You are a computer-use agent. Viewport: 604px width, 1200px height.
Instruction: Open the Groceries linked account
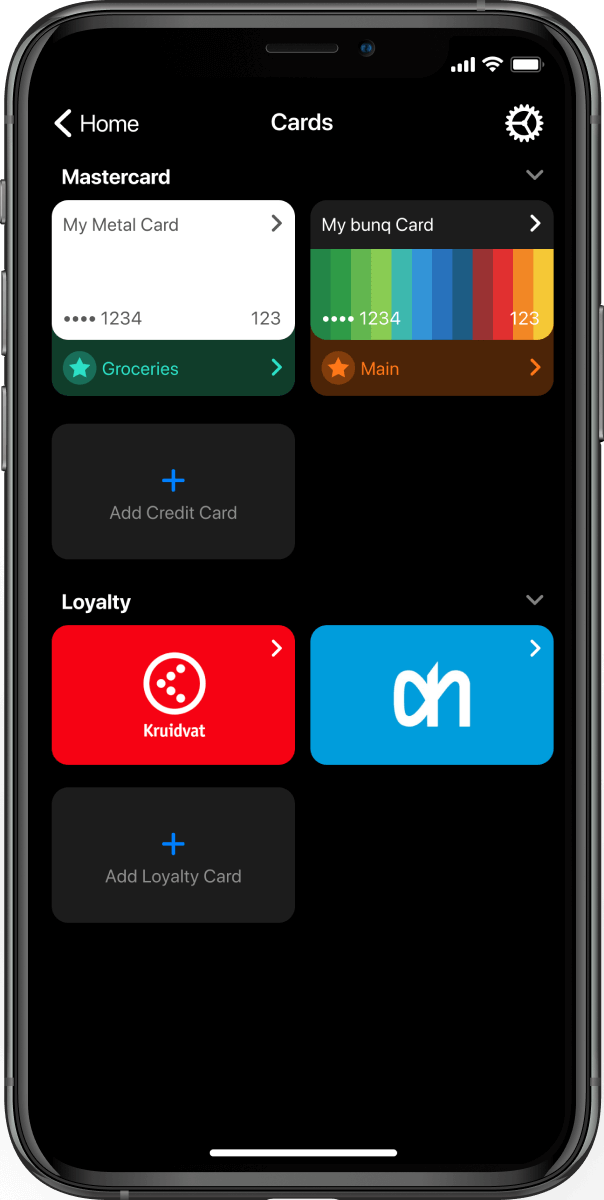tap(173, 368)
